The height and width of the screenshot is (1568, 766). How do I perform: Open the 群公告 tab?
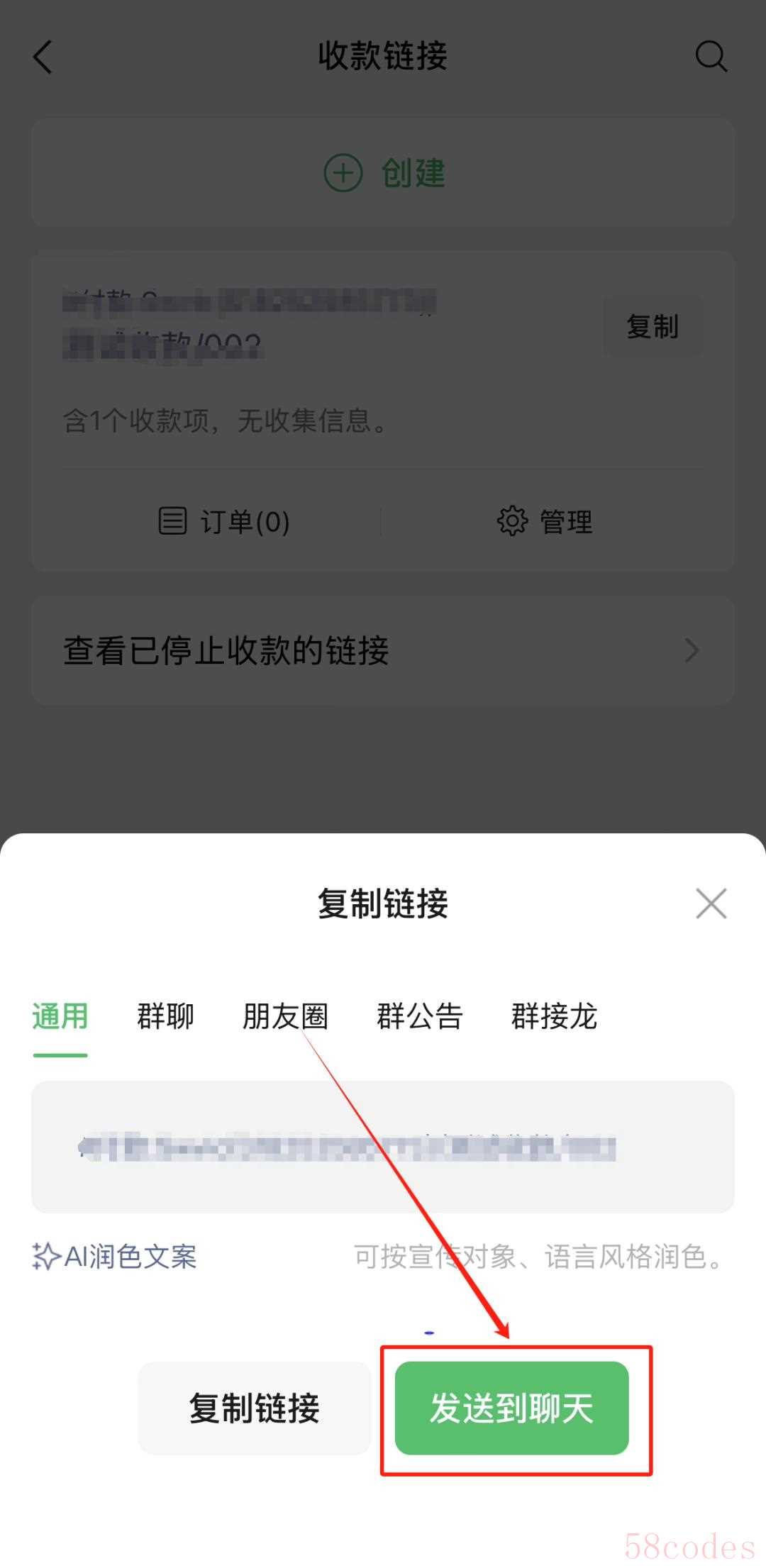click(419, 1016)
